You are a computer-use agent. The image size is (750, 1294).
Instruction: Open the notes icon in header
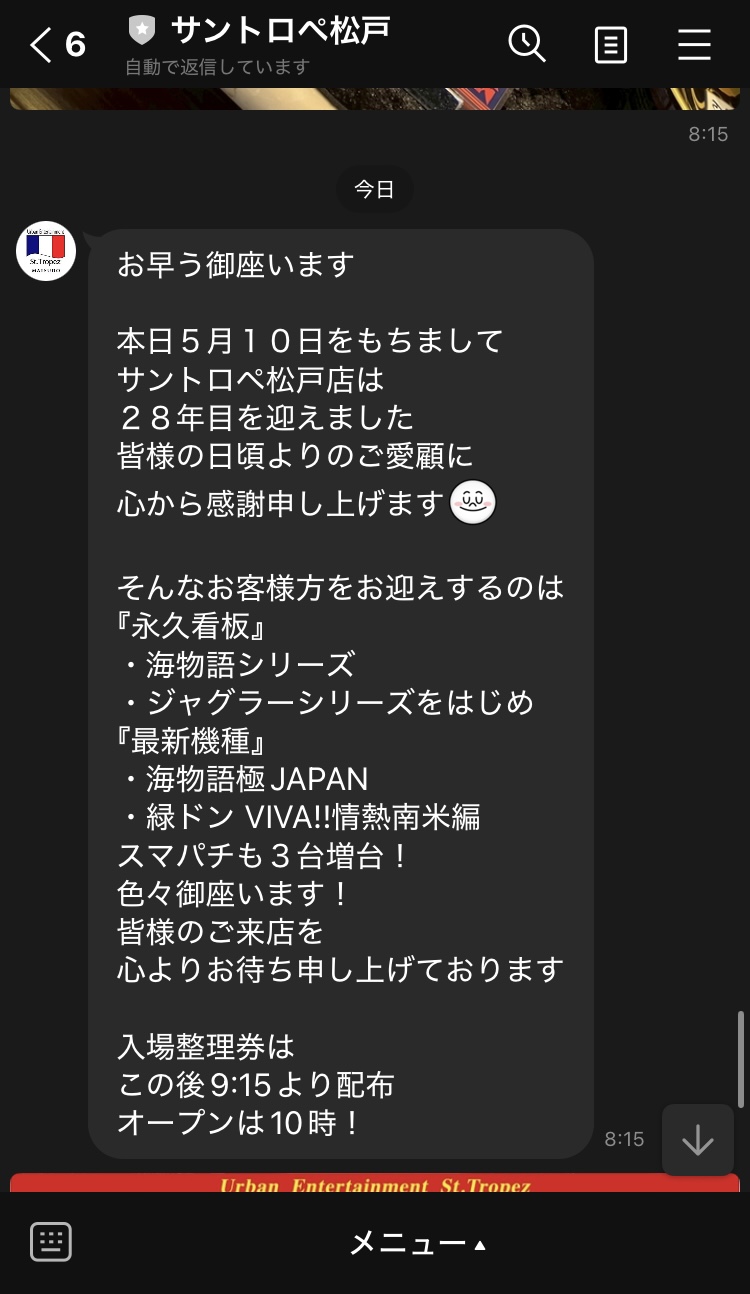pos(611,45)
